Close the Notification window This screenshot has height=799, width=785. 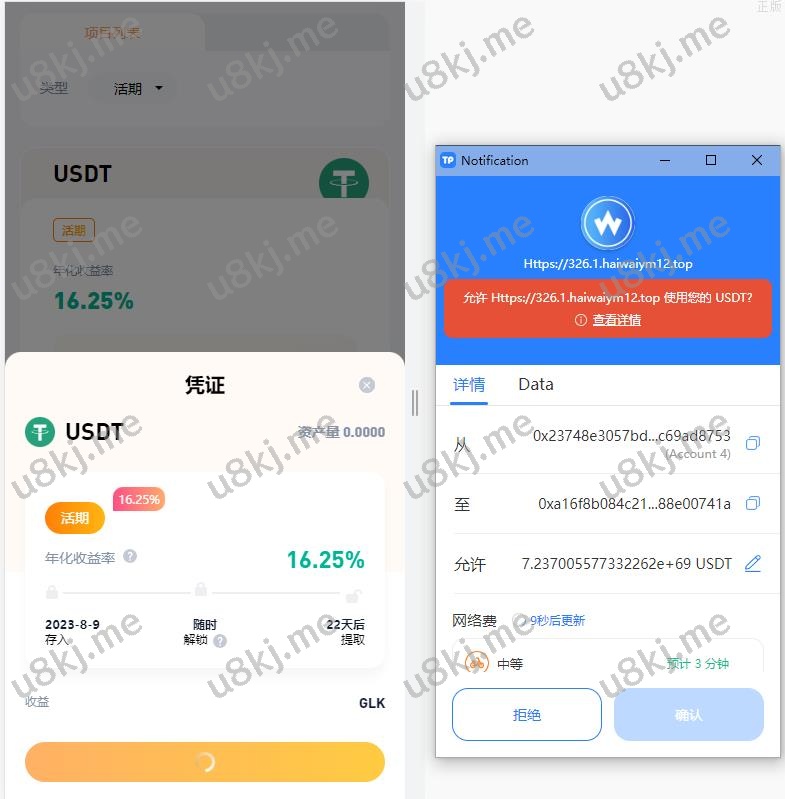coord(756,160)
